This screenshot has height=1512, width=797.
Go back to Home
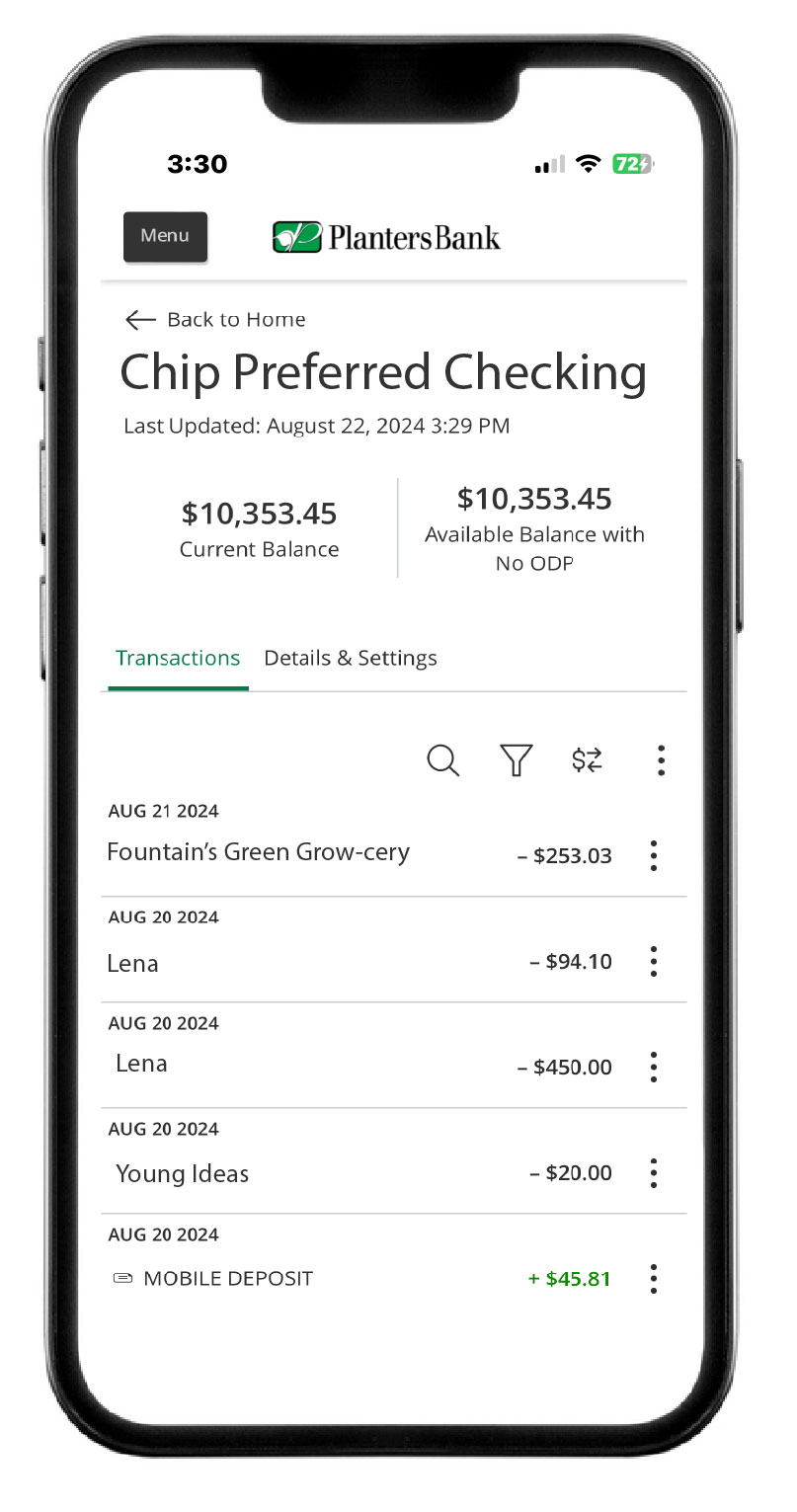[215, 319]
